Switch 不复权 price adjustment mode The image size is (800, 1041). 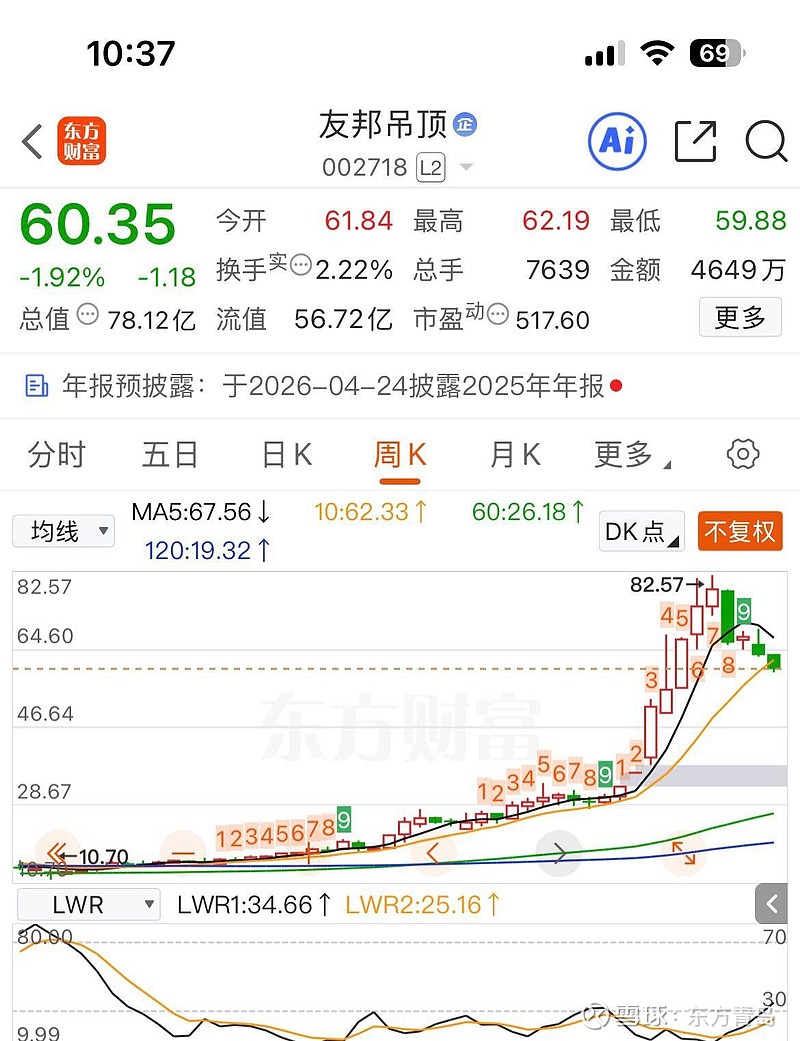739,533
